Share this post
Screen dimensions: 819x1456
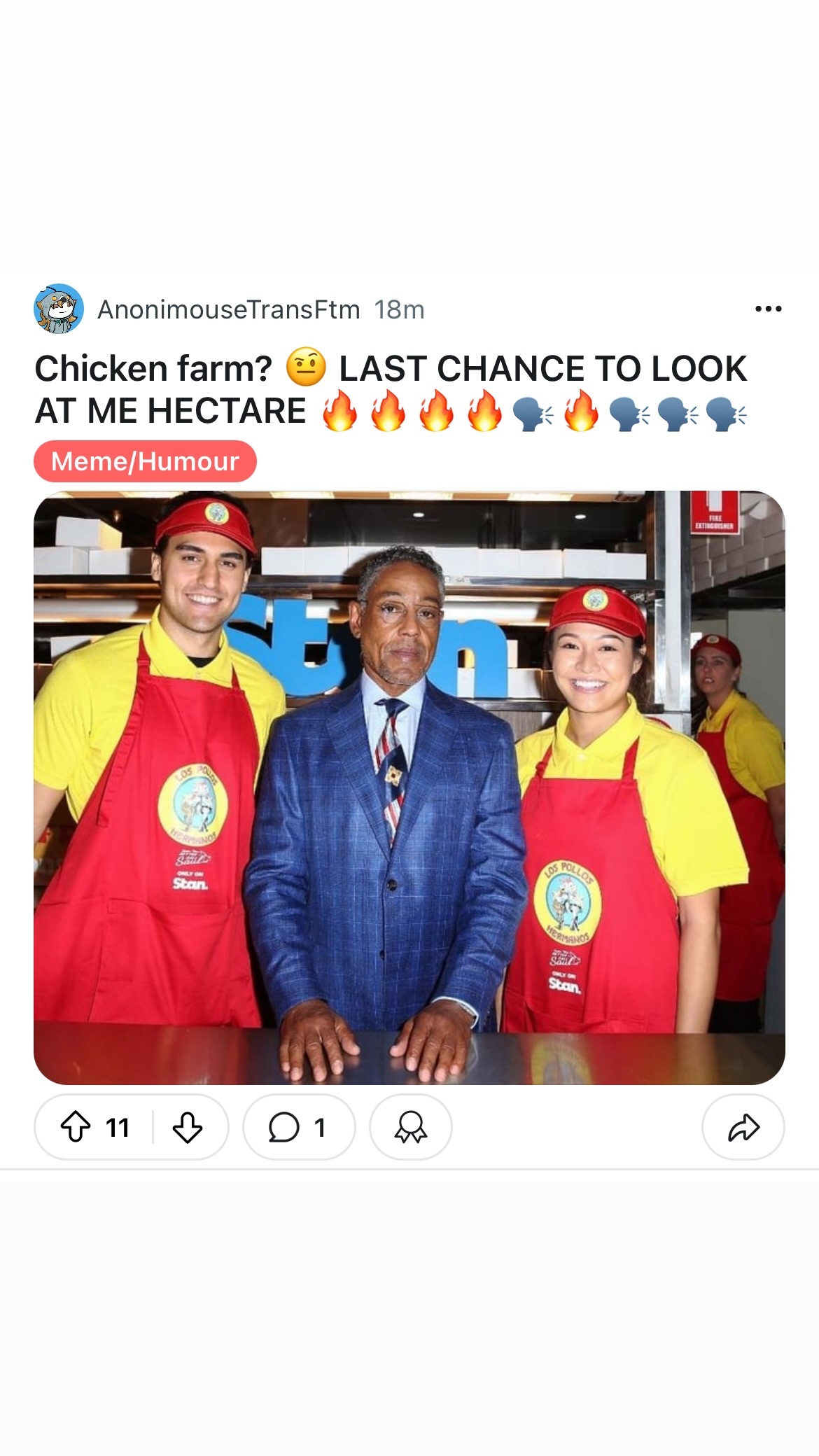(x=743, y=1128)
